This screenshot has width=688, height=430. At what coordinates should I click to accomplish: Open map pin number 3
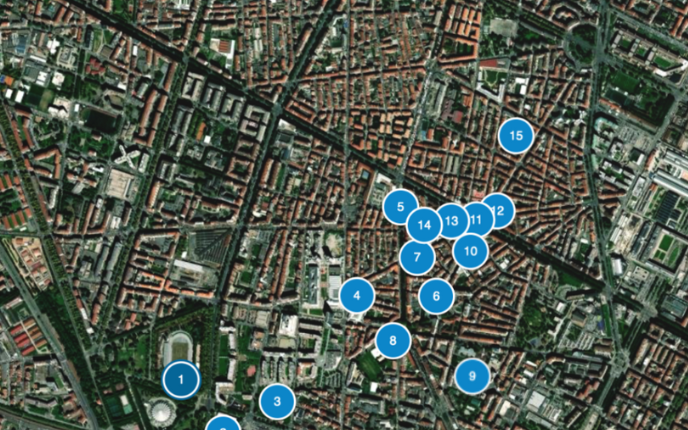[277, 402]
